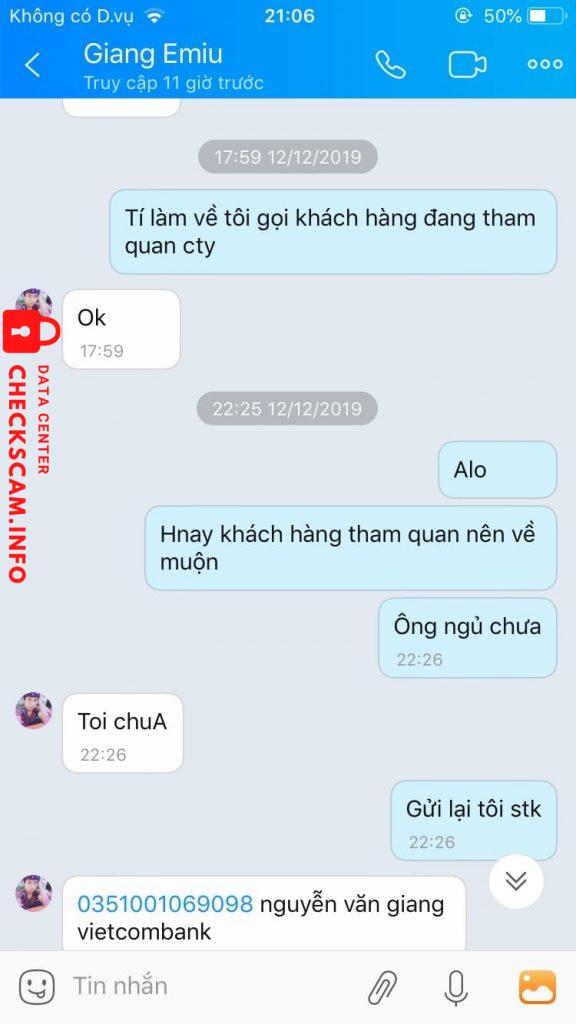Open the three-dot more options menu
Image resolution: width=576 pixels, height=1024 pixels.
tap(545, 65)
